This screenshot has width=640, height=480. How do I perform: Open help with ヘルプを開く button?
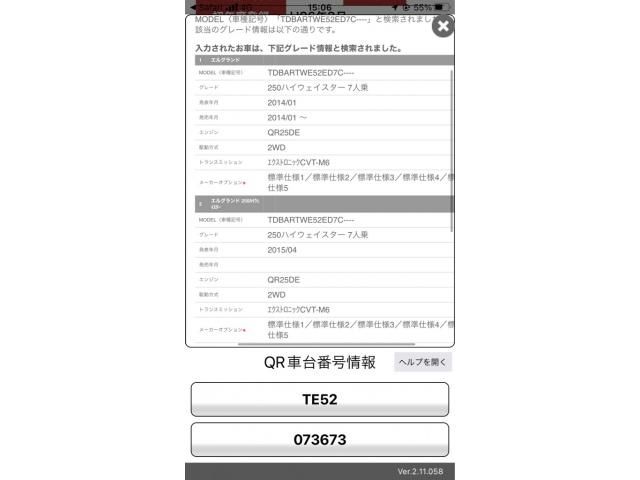422,362
